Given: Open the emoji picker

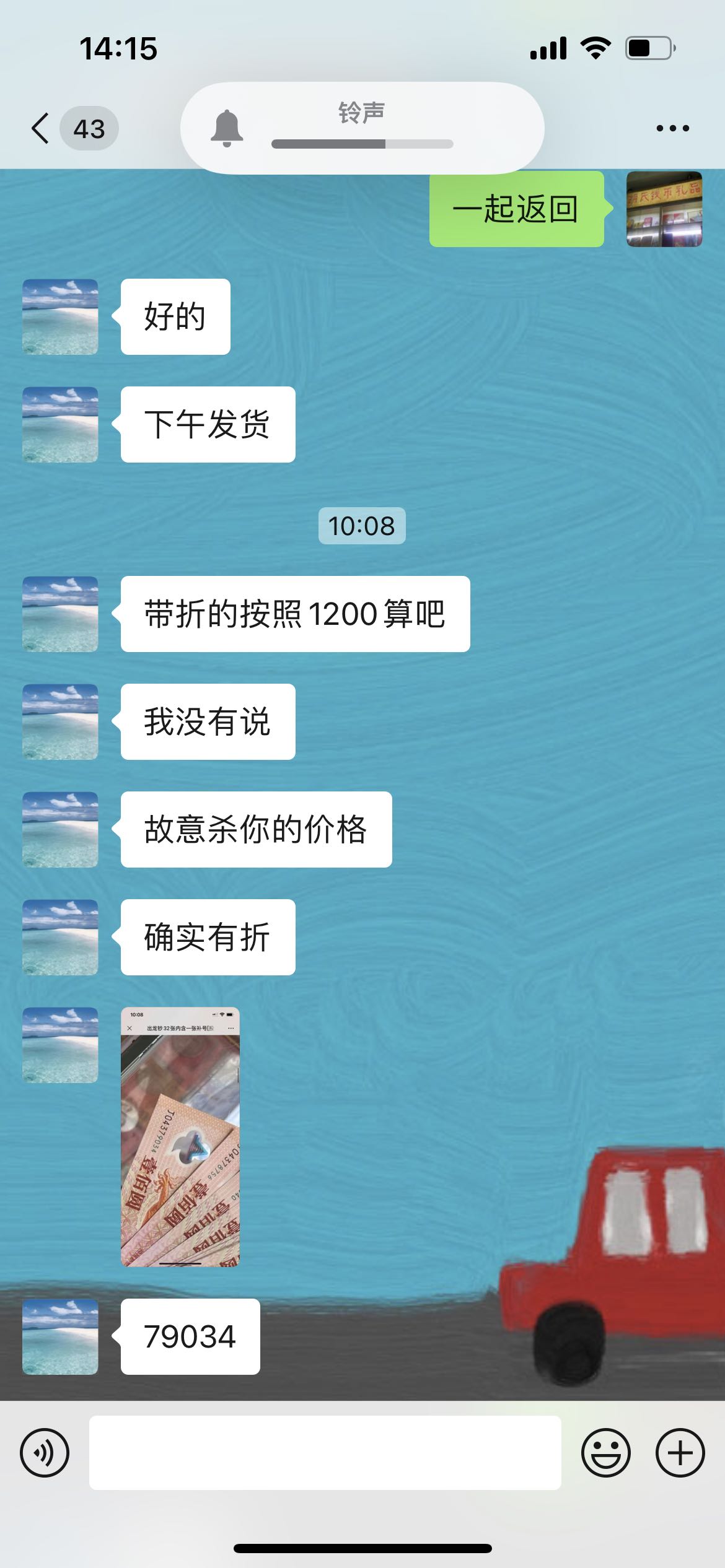Looking at the screenshot, I should click(605, 1453).
